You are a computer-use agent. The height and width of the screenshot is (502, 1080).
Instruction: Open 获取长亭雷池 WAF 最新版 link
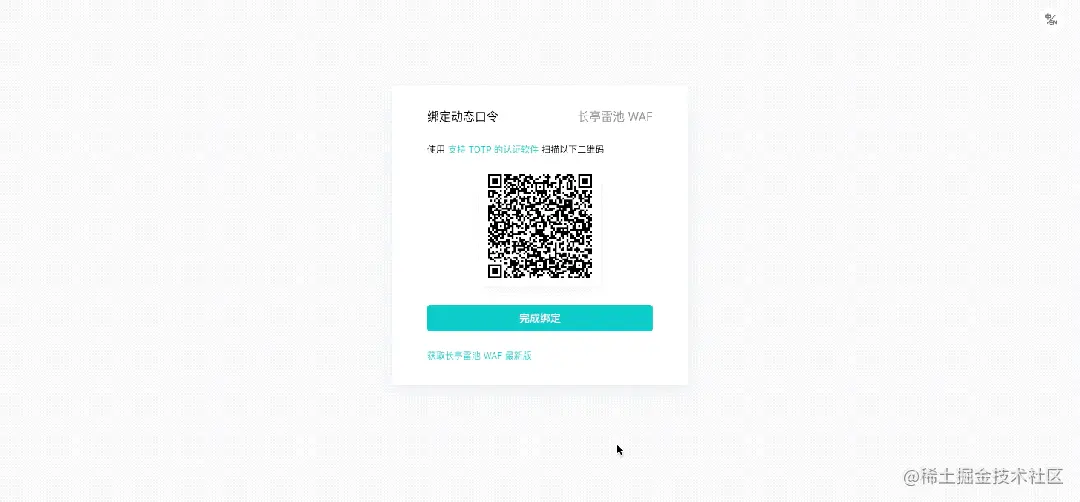pos(486,356)
